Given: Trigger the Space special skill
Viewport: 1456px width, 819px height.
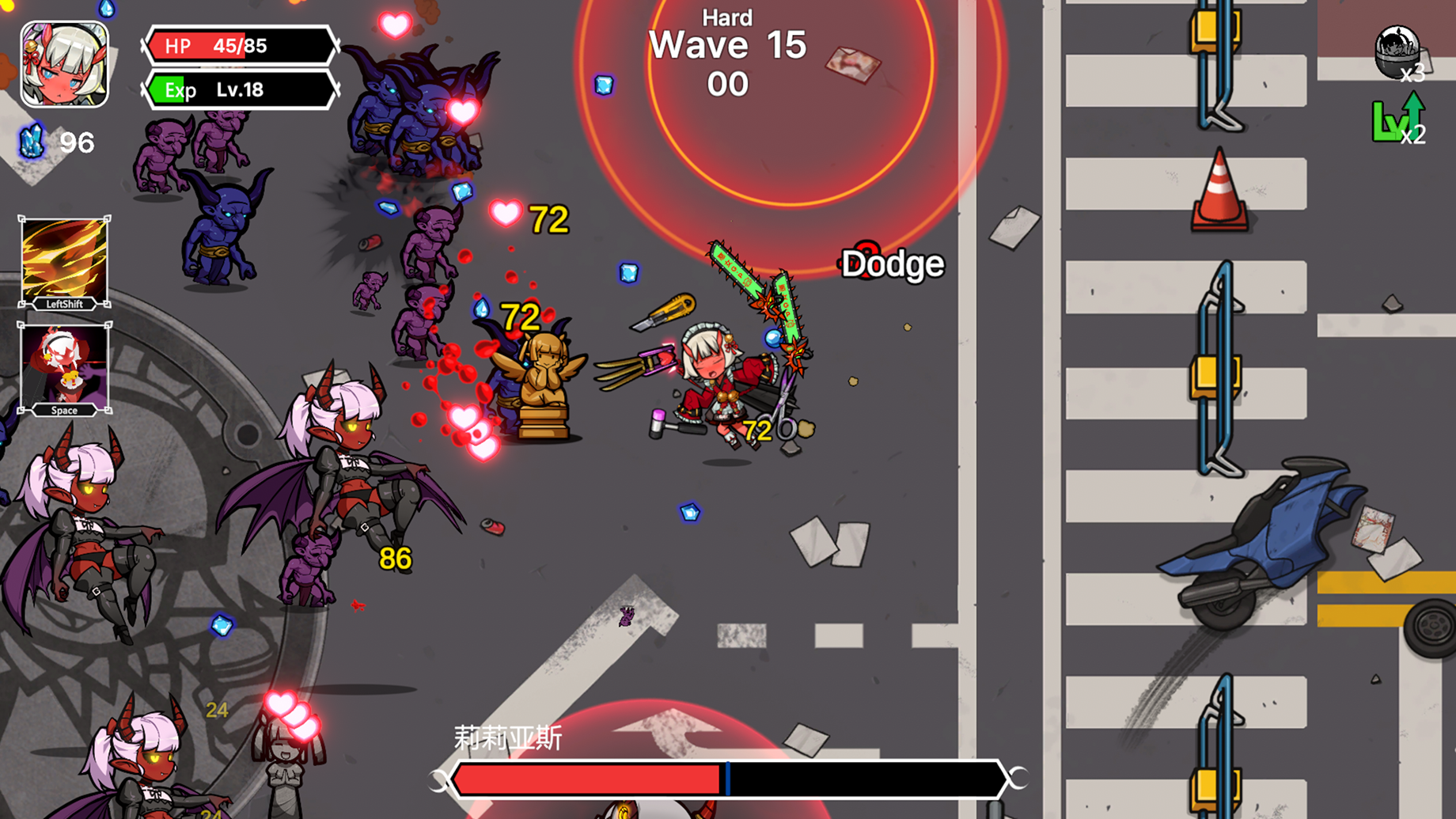Looking at the screenshot, I should pos(64,368).
